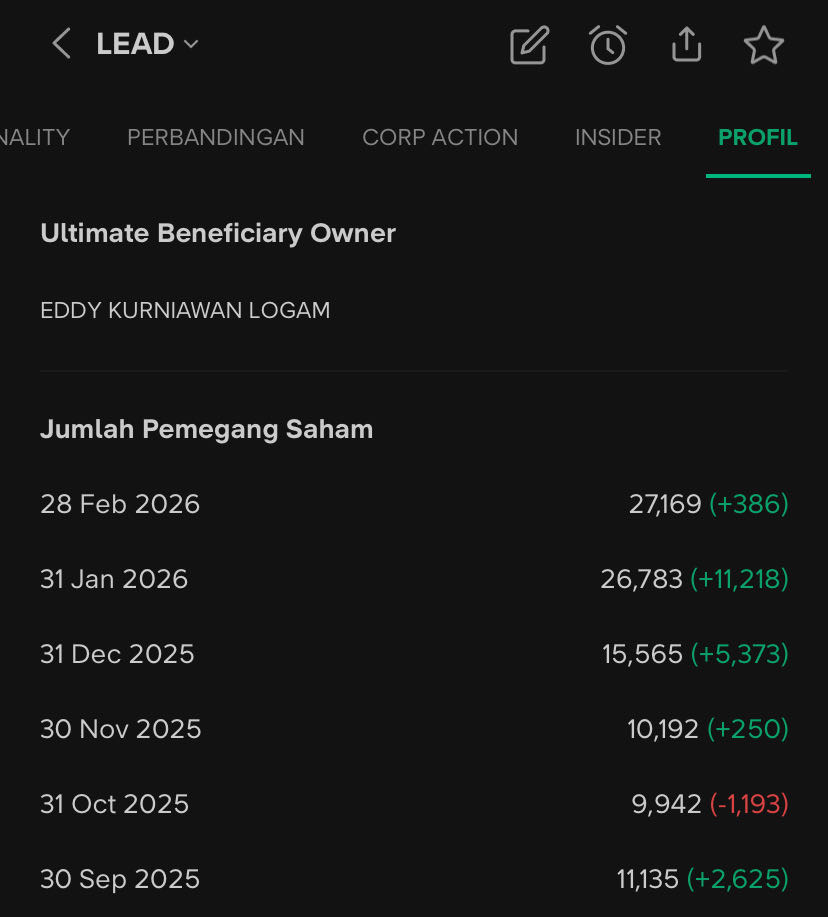Open the Insider tab
This screenshot has width=828, height=917.
pyautogui.click(x=618, y=138)
